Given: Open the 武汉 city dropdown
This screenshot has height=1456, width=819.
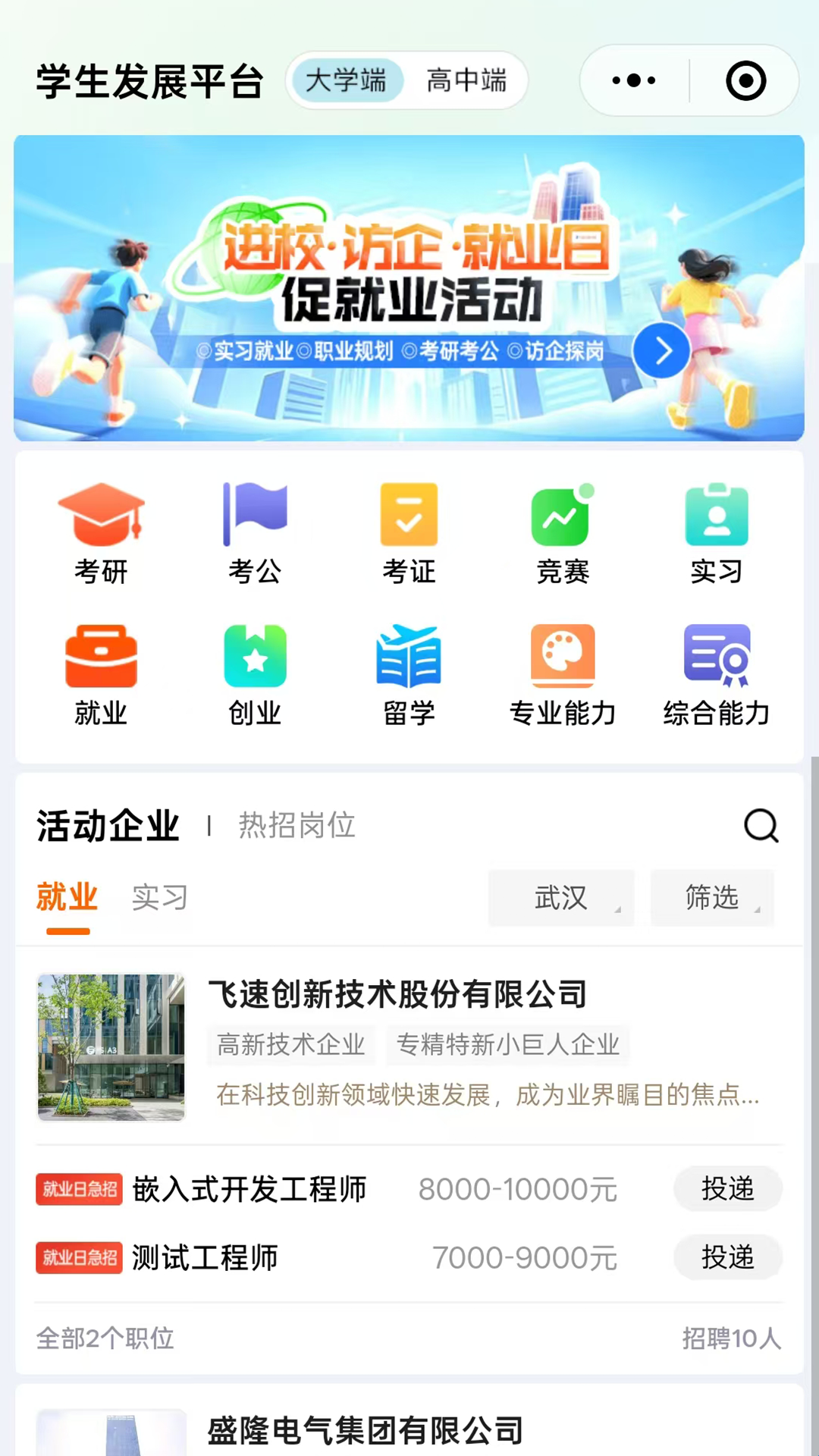Looking at the screenshot, I should [561, 898].
